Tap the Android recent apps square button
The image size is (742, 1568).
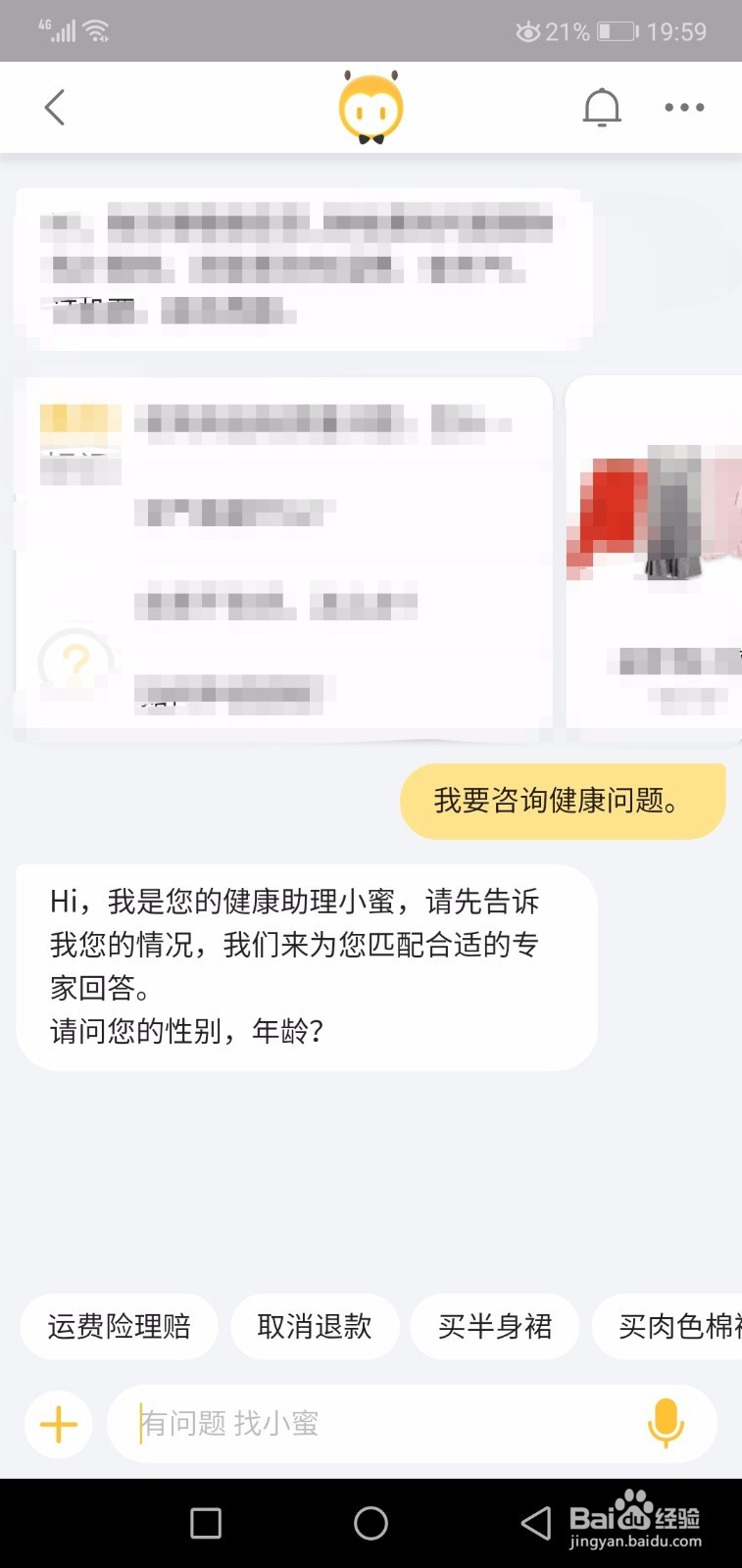pos(205,1523)
